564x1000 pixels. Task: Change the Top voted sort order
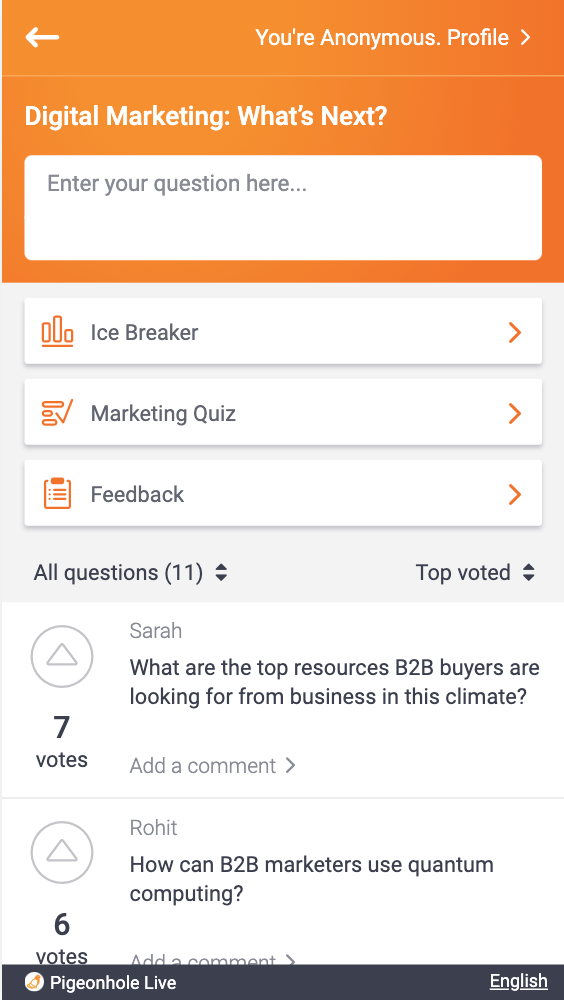coord(475,572)
